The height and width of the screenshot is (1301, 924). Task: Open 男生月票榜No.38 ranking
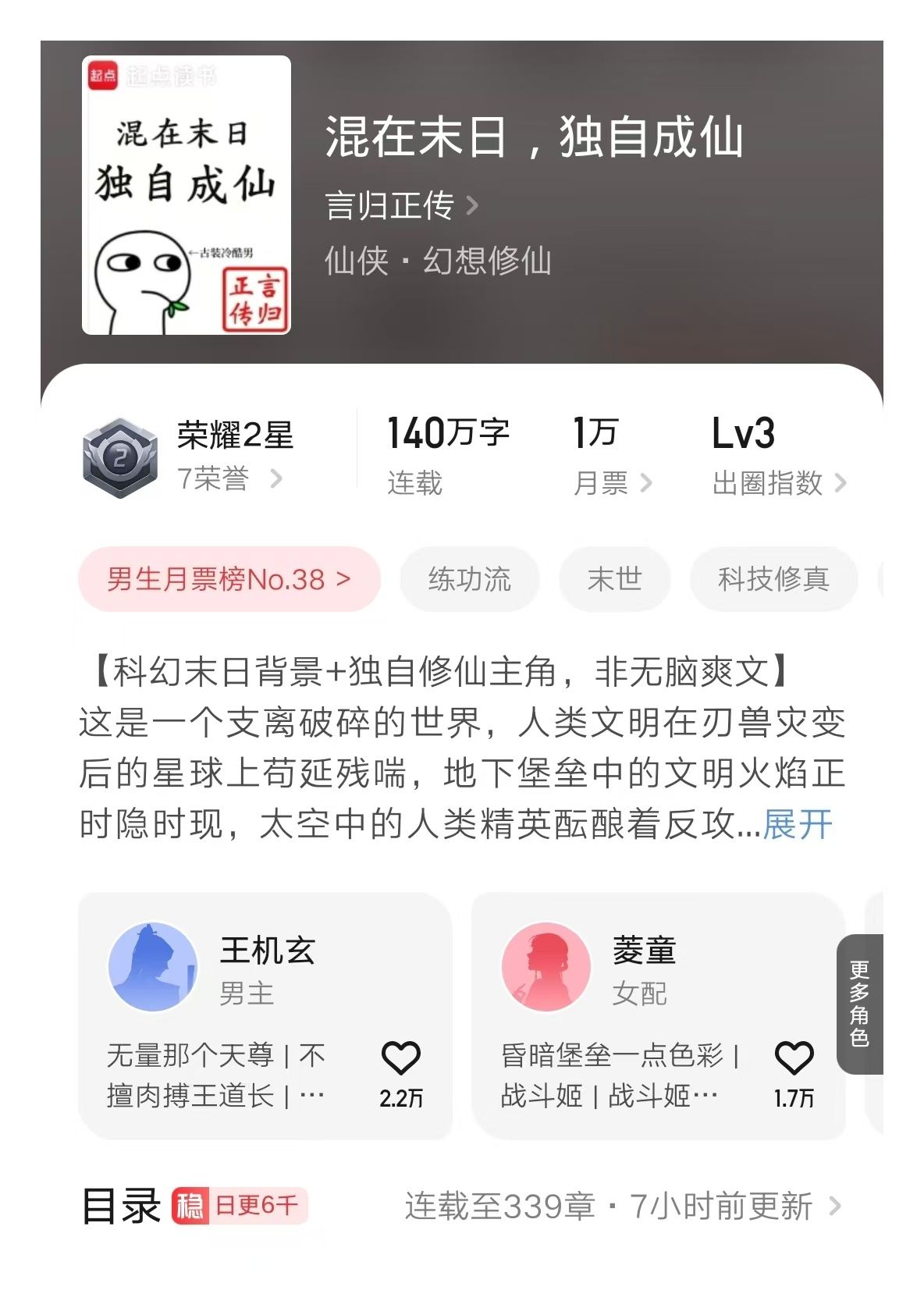pyautogui.click(x=229, y=579)
